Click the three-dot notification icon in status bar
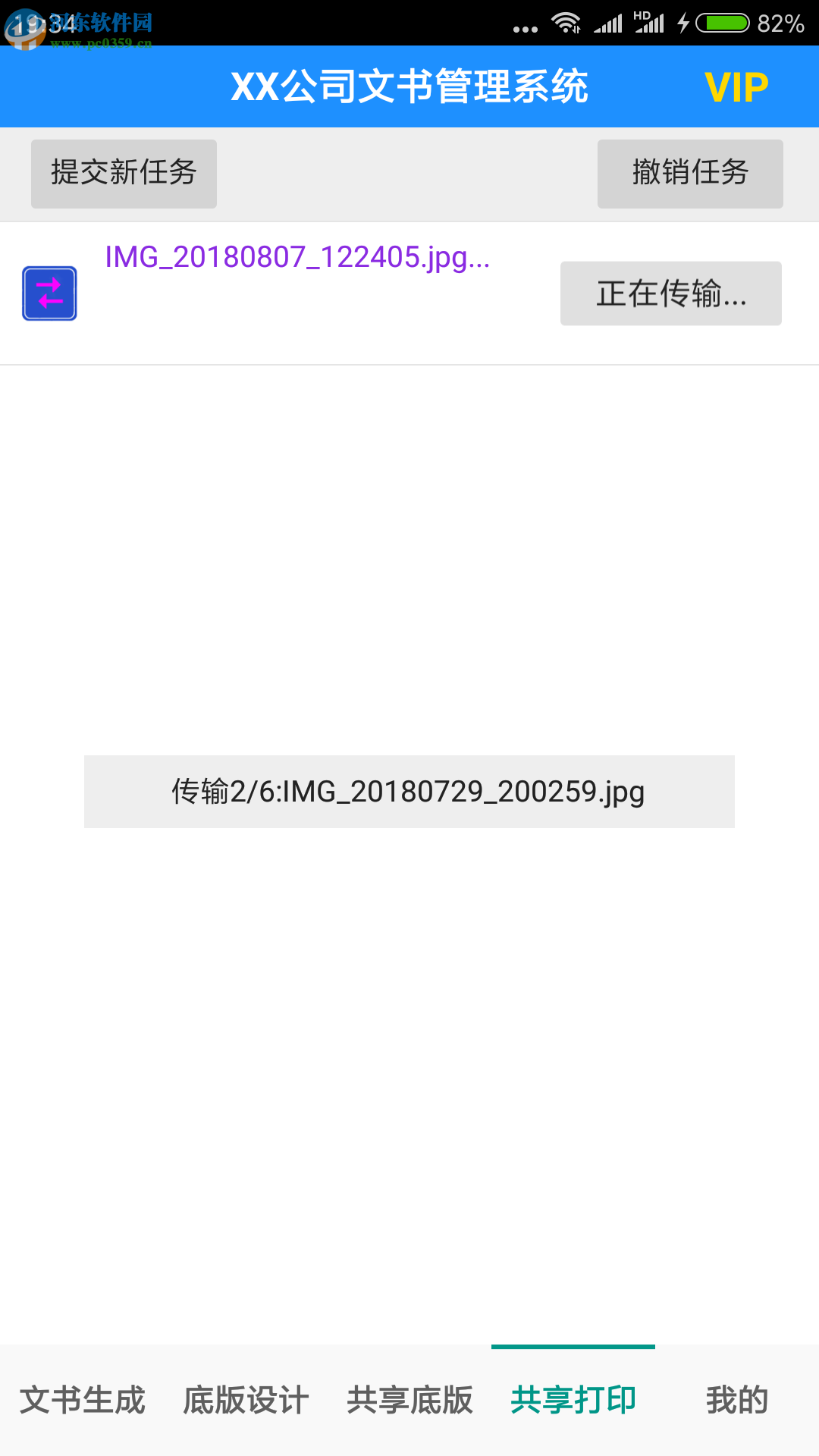 (x=525, y=28)
